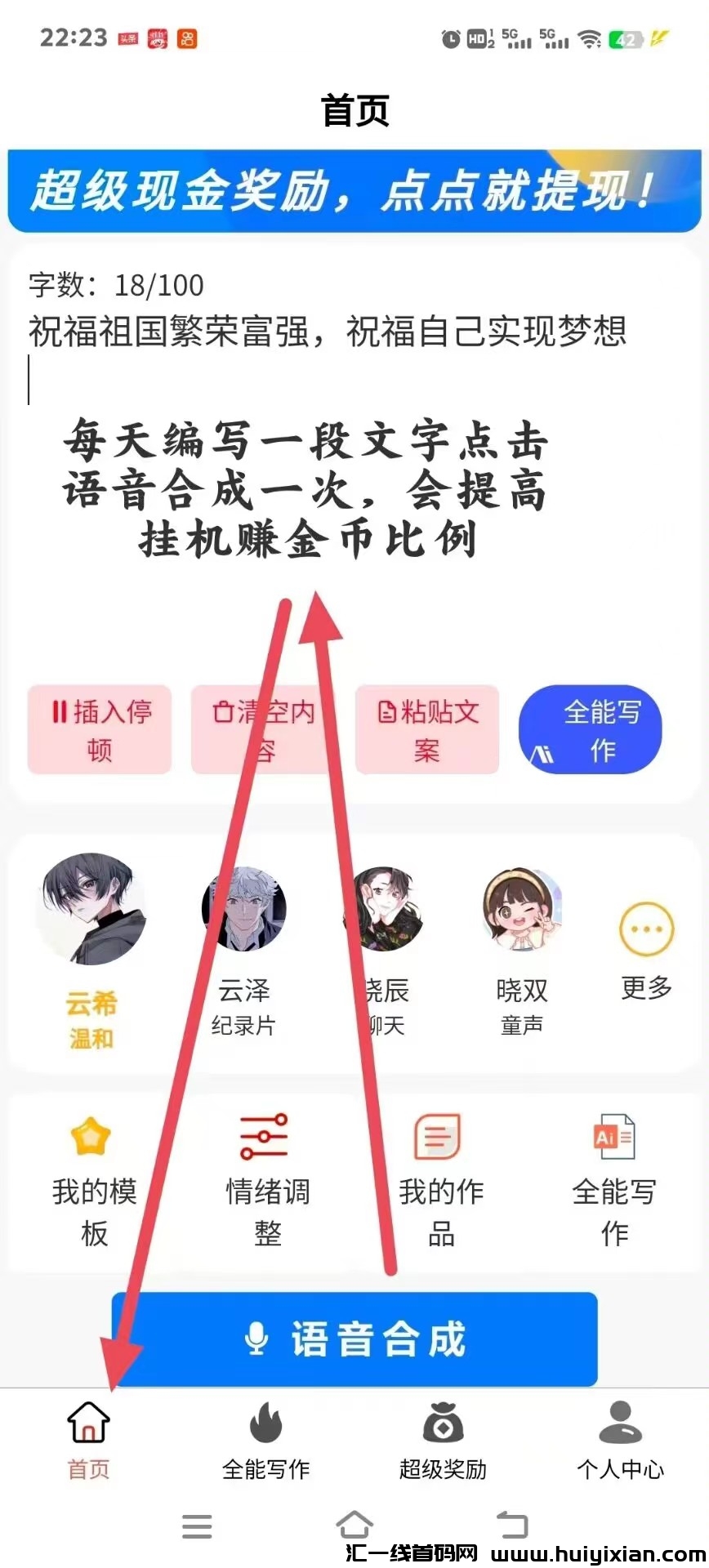Tap the 超级现金奖励 banner
The height and width of the screenshot is (1568, 709).
click(x=354, y=191)
